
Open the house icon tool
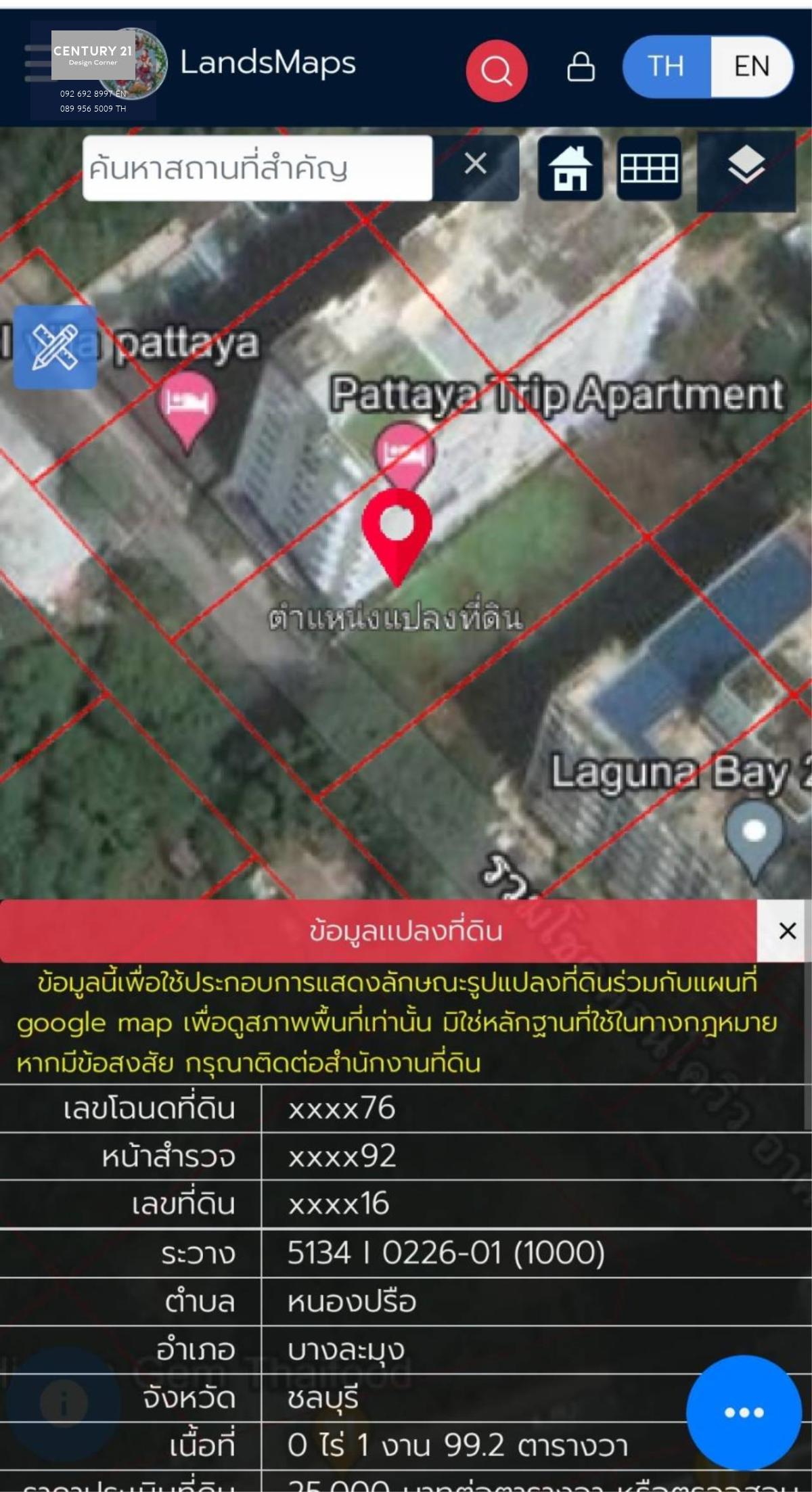click(x=570, y=168)
